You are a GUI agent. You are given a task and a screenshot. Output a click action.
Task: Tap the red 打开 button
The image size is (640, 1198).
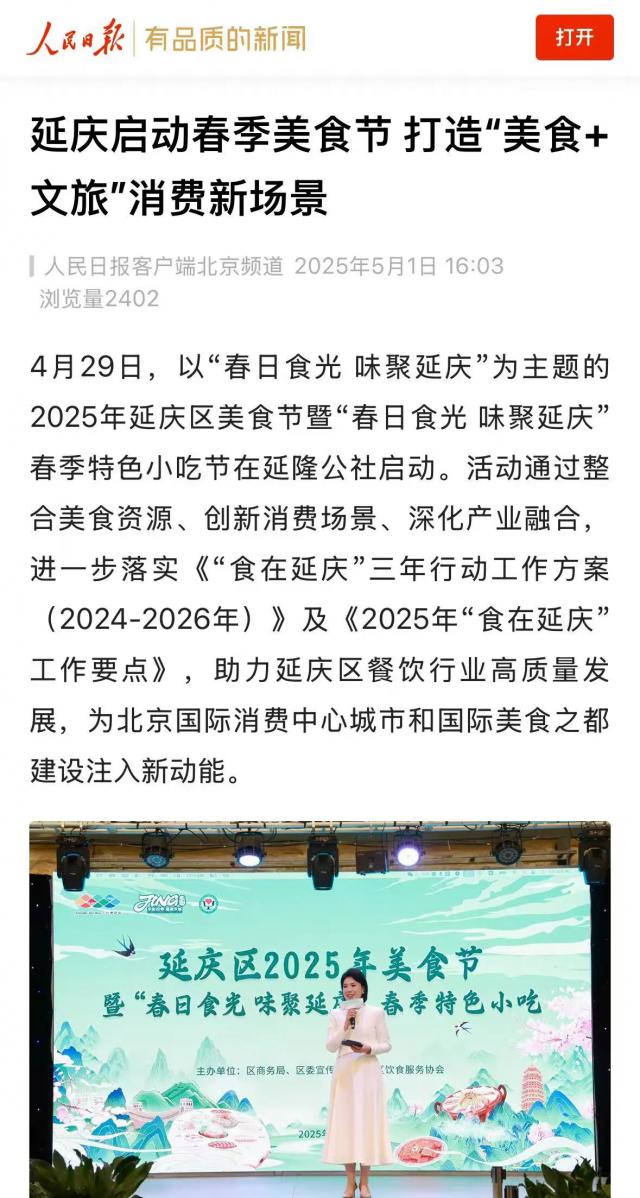574,38
